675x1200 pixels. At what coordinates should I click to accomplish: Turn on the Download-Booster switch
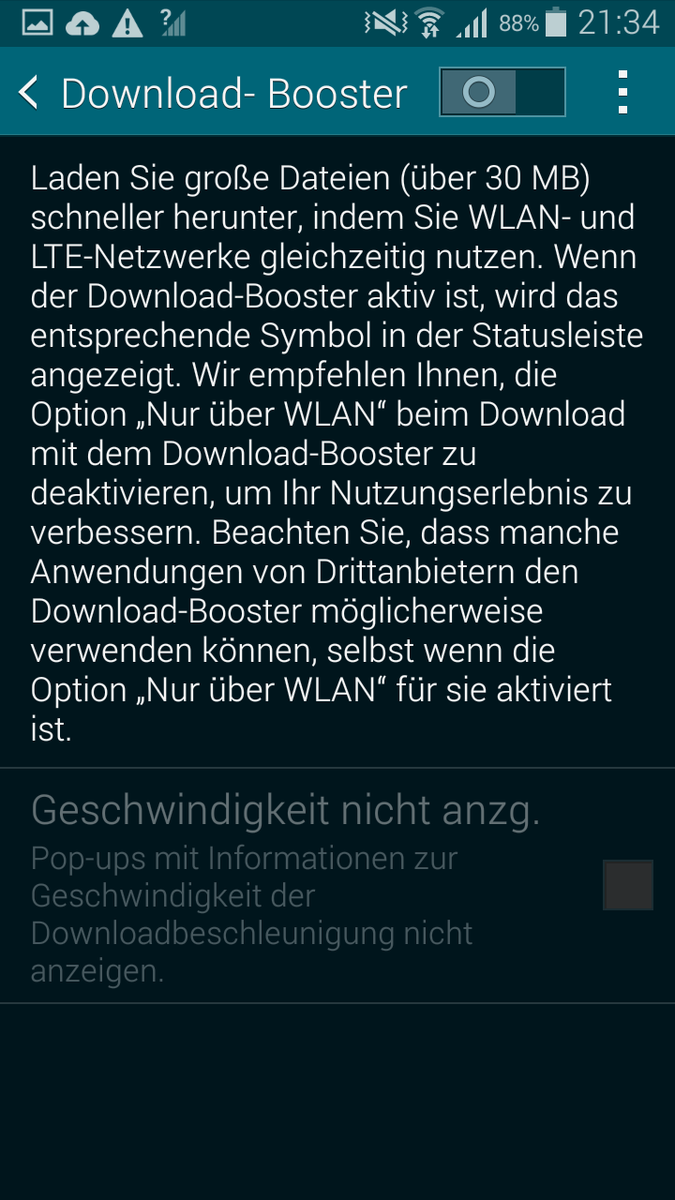point(501,93)
